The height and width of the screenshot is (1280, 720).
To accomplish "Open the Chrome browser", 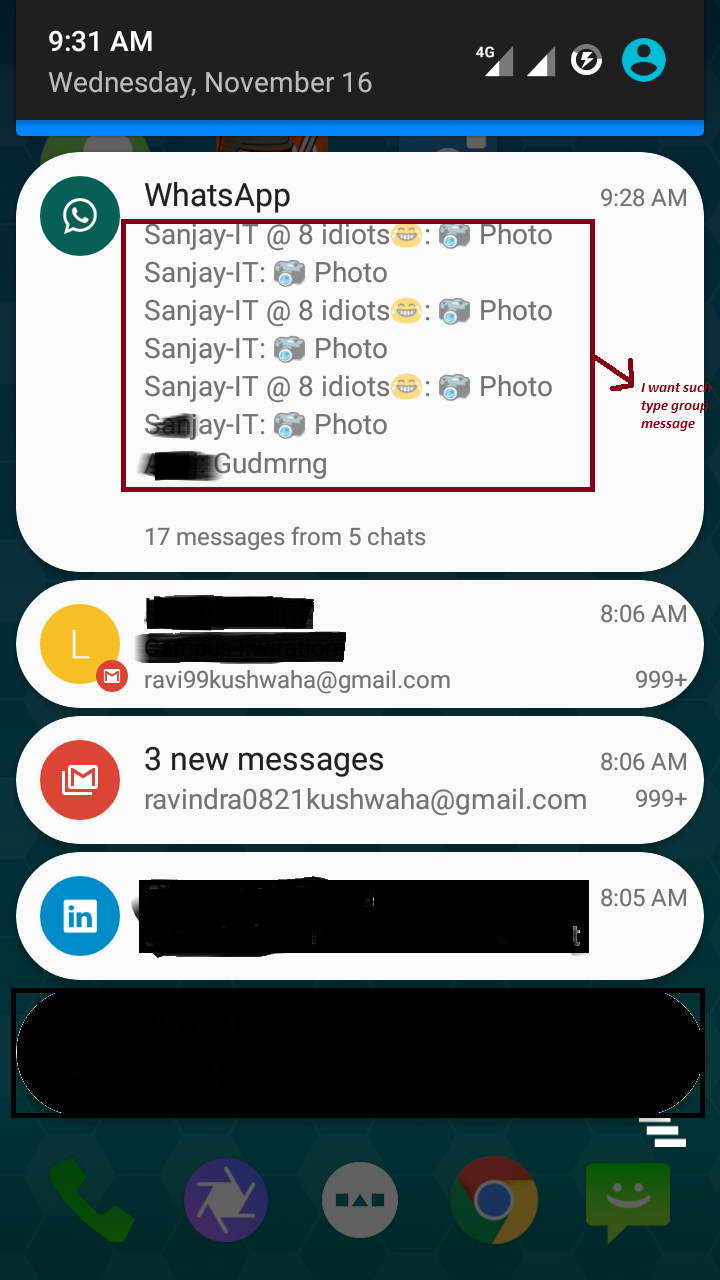I will click(493, 1200).
